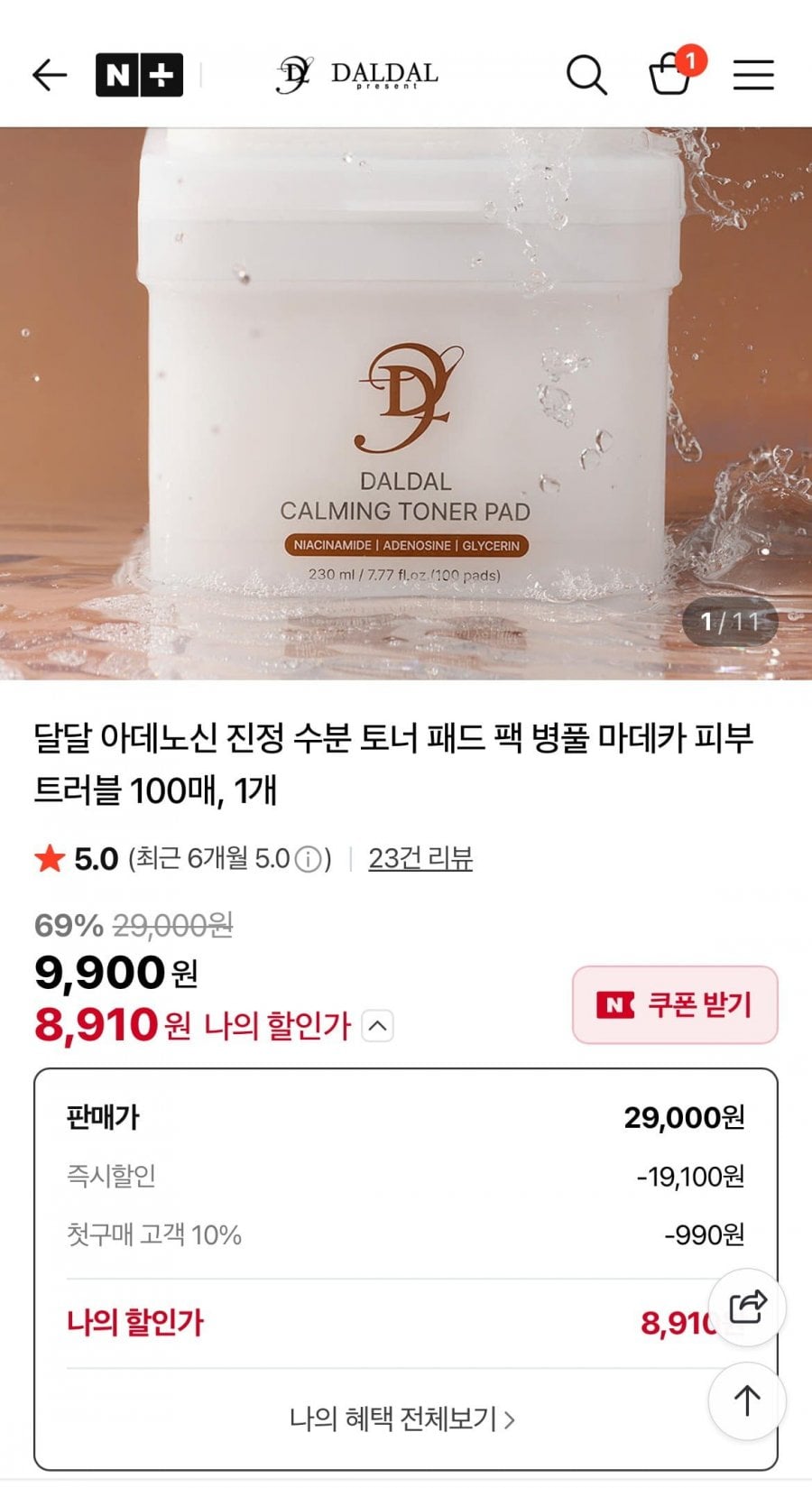The width and height of the screenshot is (812, 1488).
Task: Jump back to the top
Action: click(747, 1400)
